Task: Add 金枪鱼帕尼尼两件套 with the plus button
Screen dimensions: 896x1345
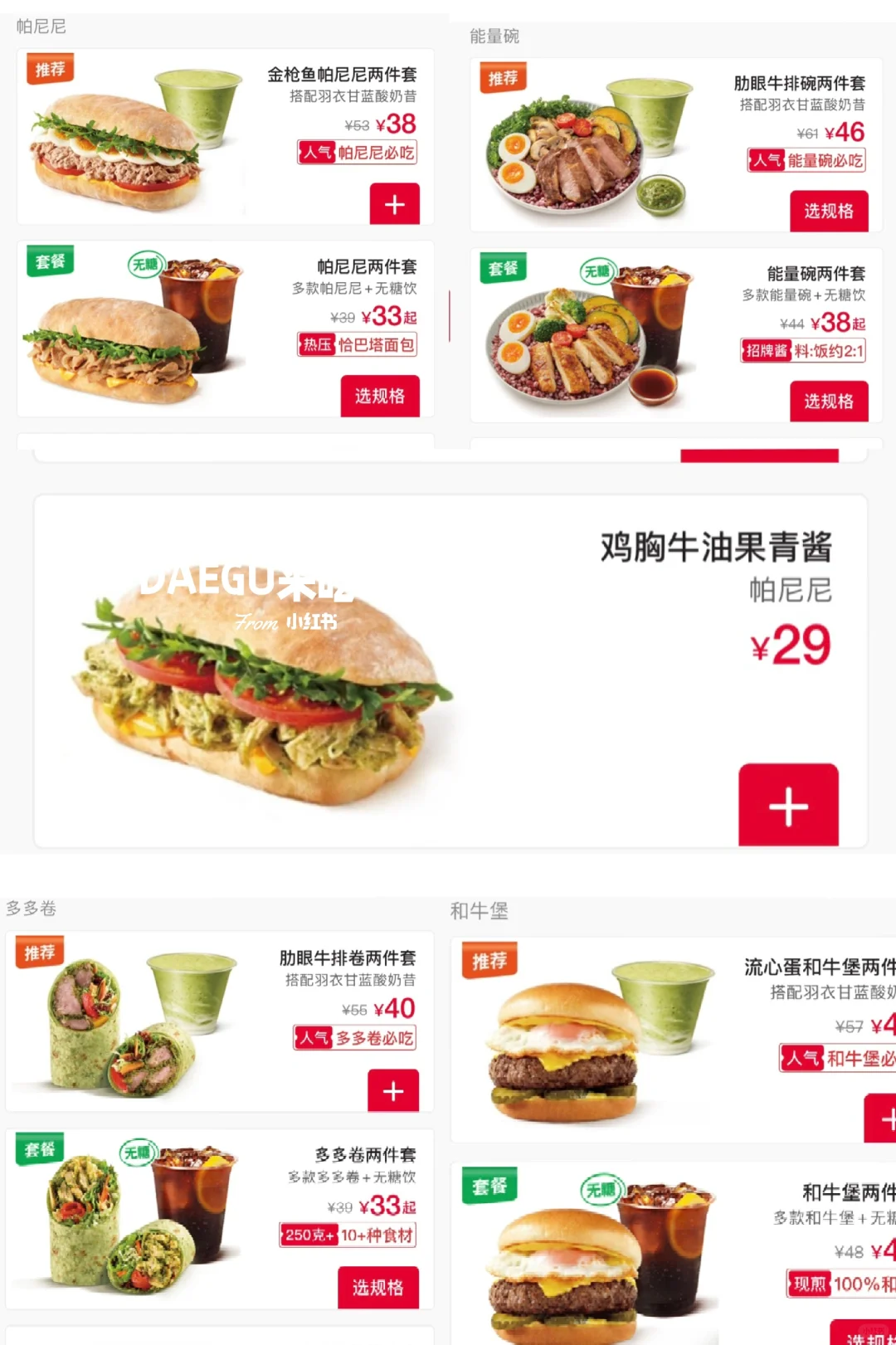Action: click(396, 202)
